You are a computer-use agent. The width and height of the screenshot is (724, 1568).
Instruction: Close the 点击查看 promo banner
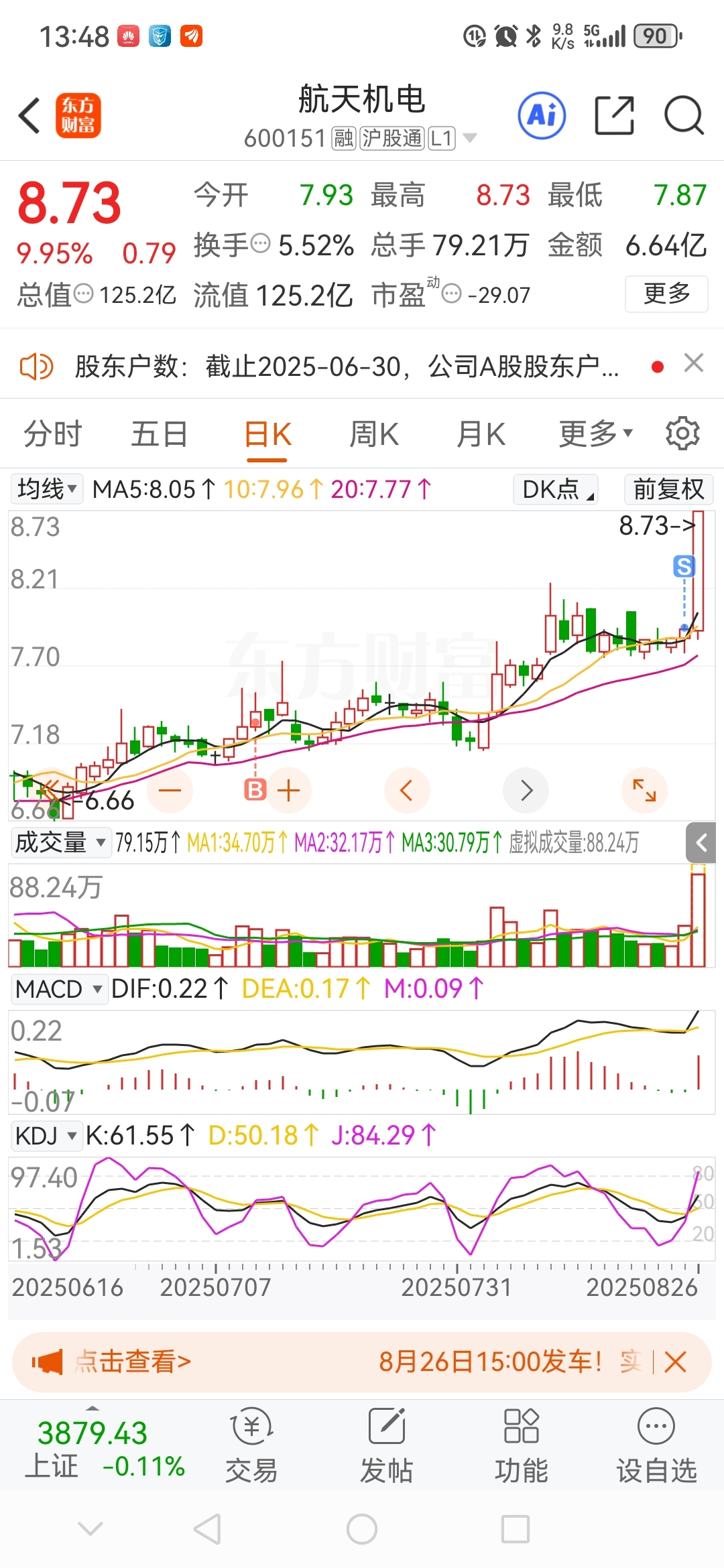675,1362
